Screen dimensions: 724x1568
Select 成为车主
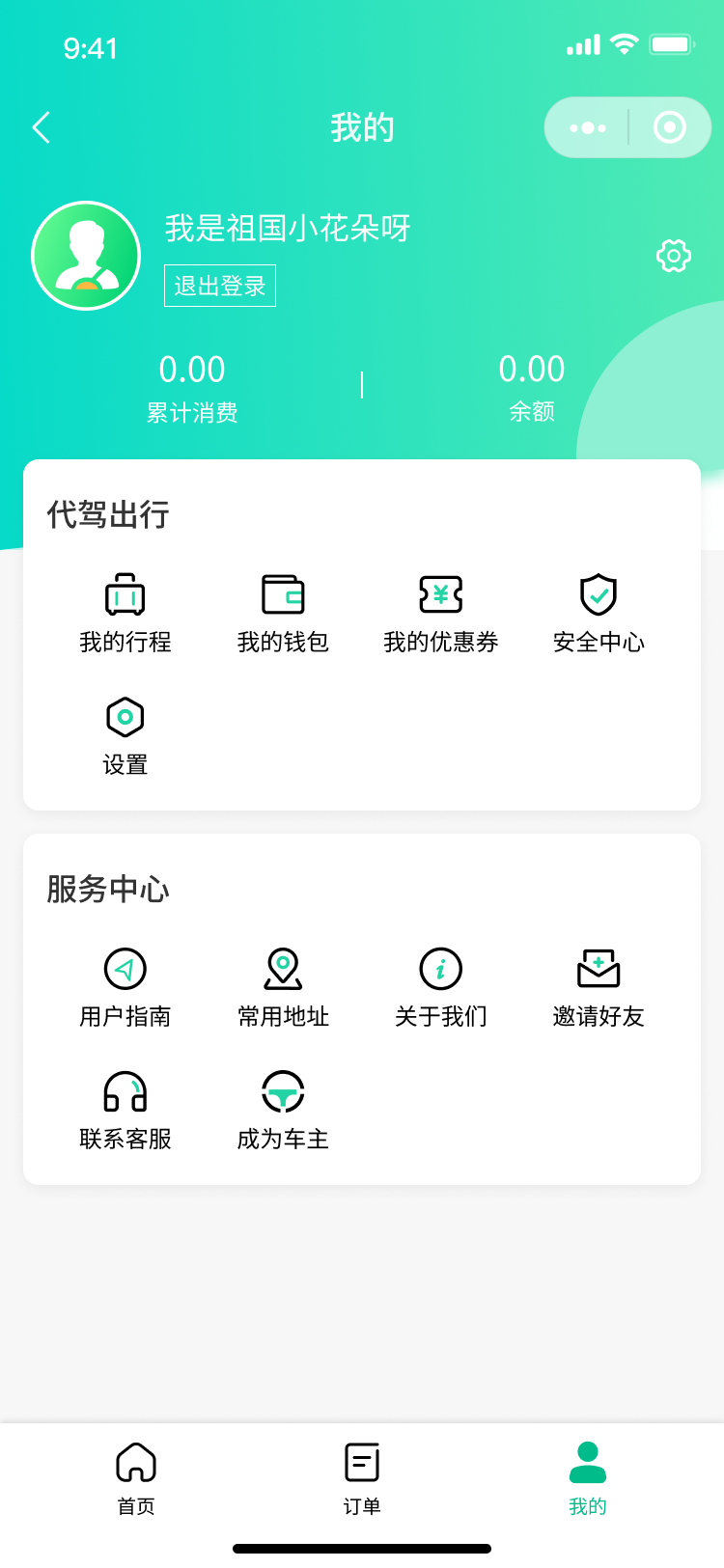point(283,1111)
